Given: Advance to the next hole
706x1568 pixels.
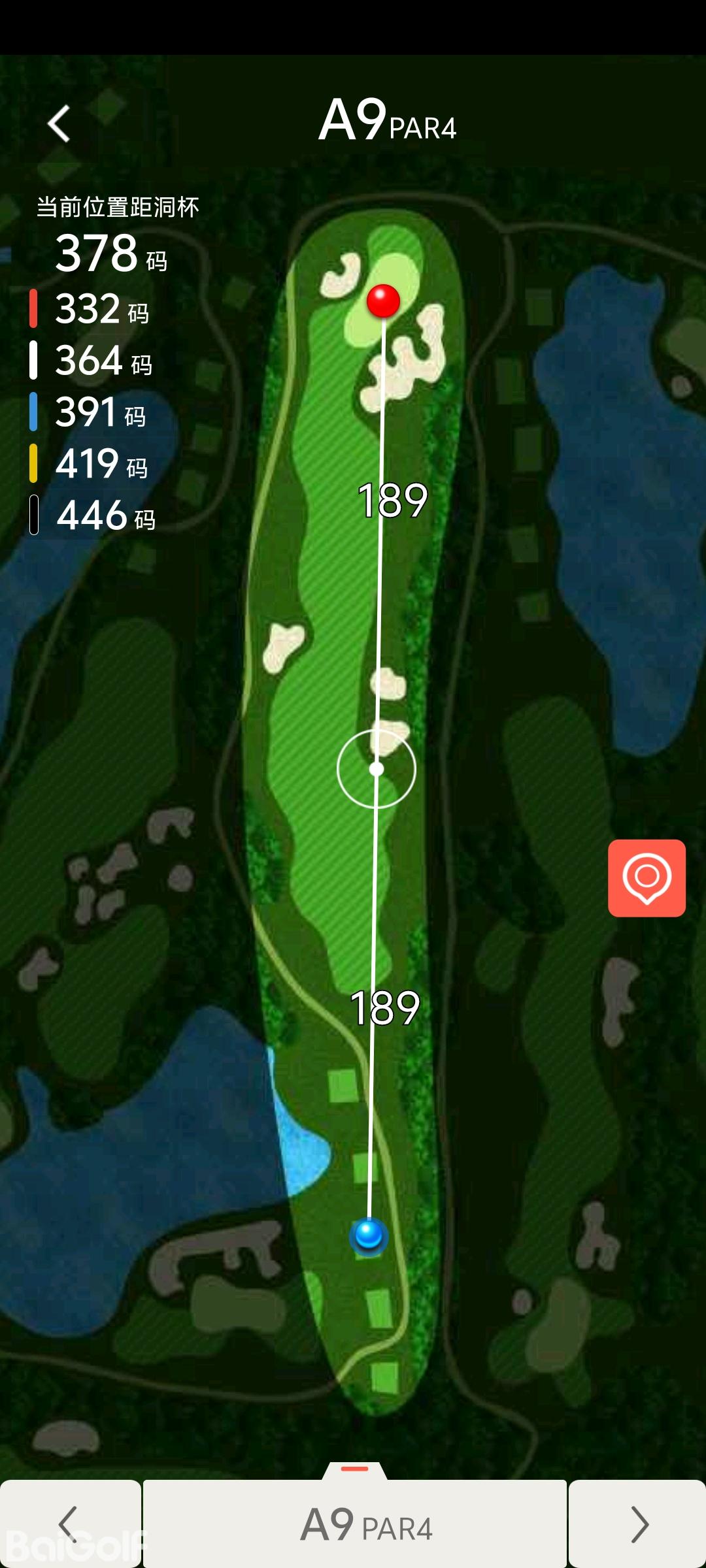Looking at the screenshot, I should click(x=638, y=1524).
